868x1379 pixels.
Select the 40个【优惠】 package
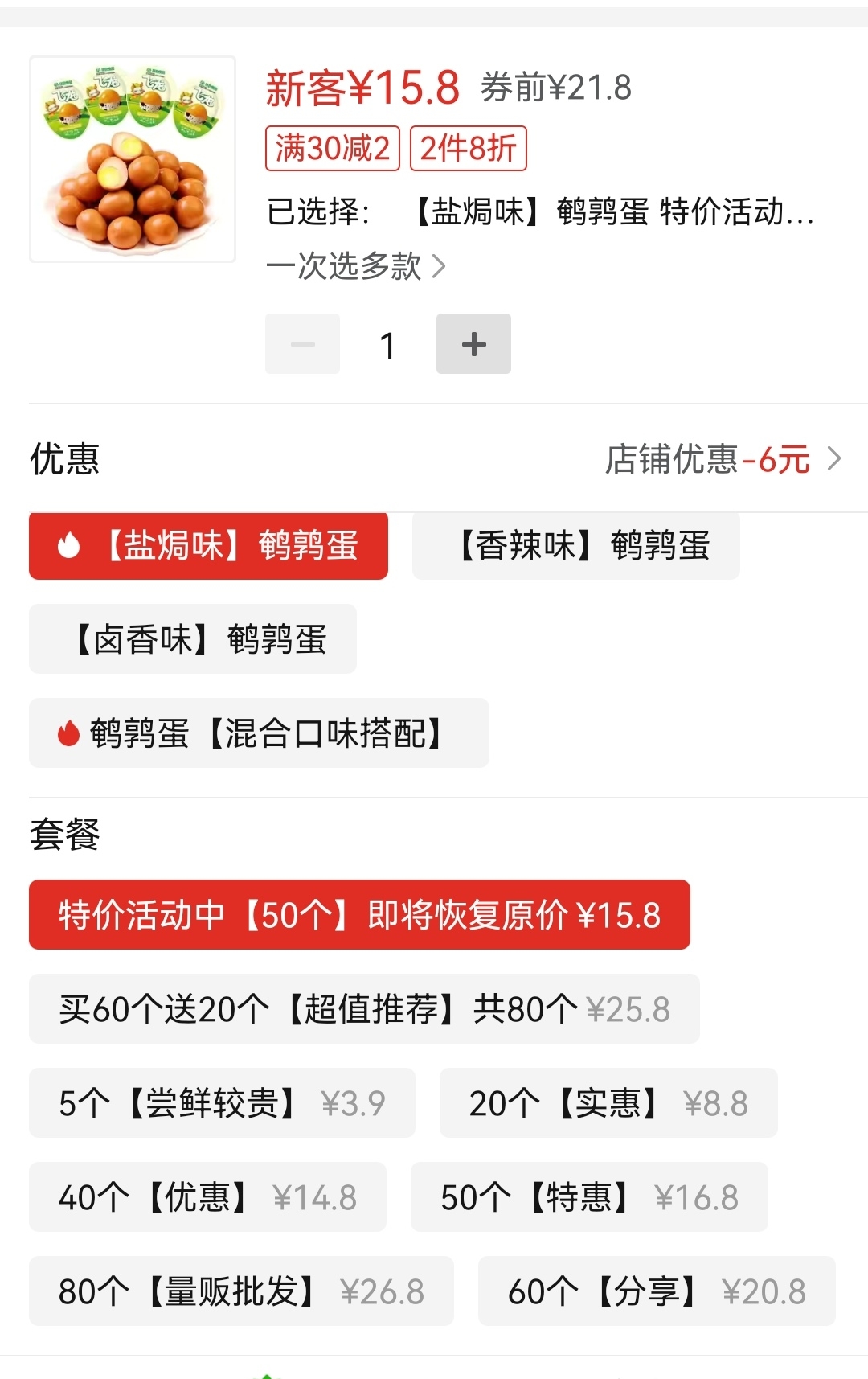[x=207, y=1197]
